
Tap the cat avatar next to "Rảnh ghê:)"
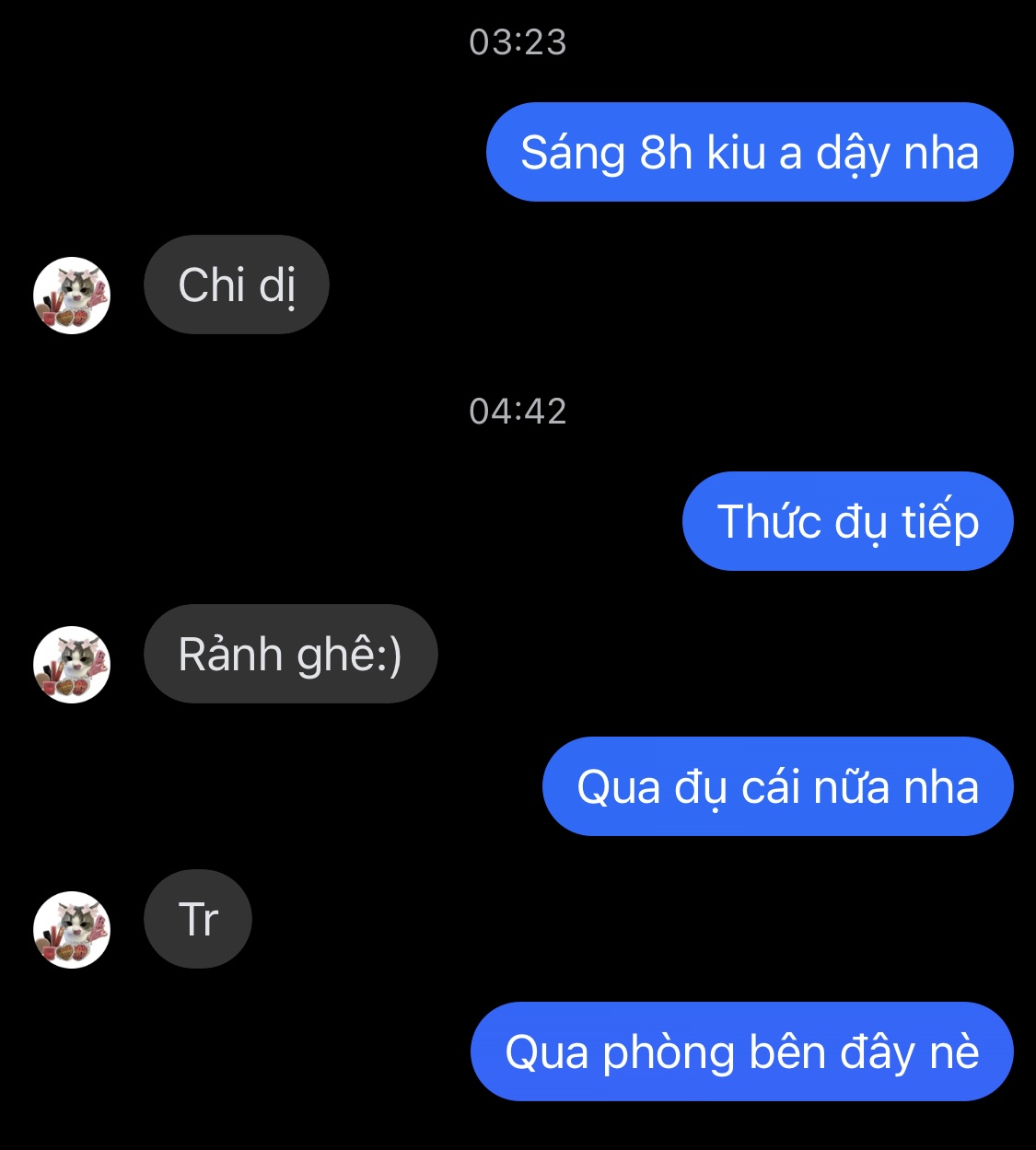[72, 665]
